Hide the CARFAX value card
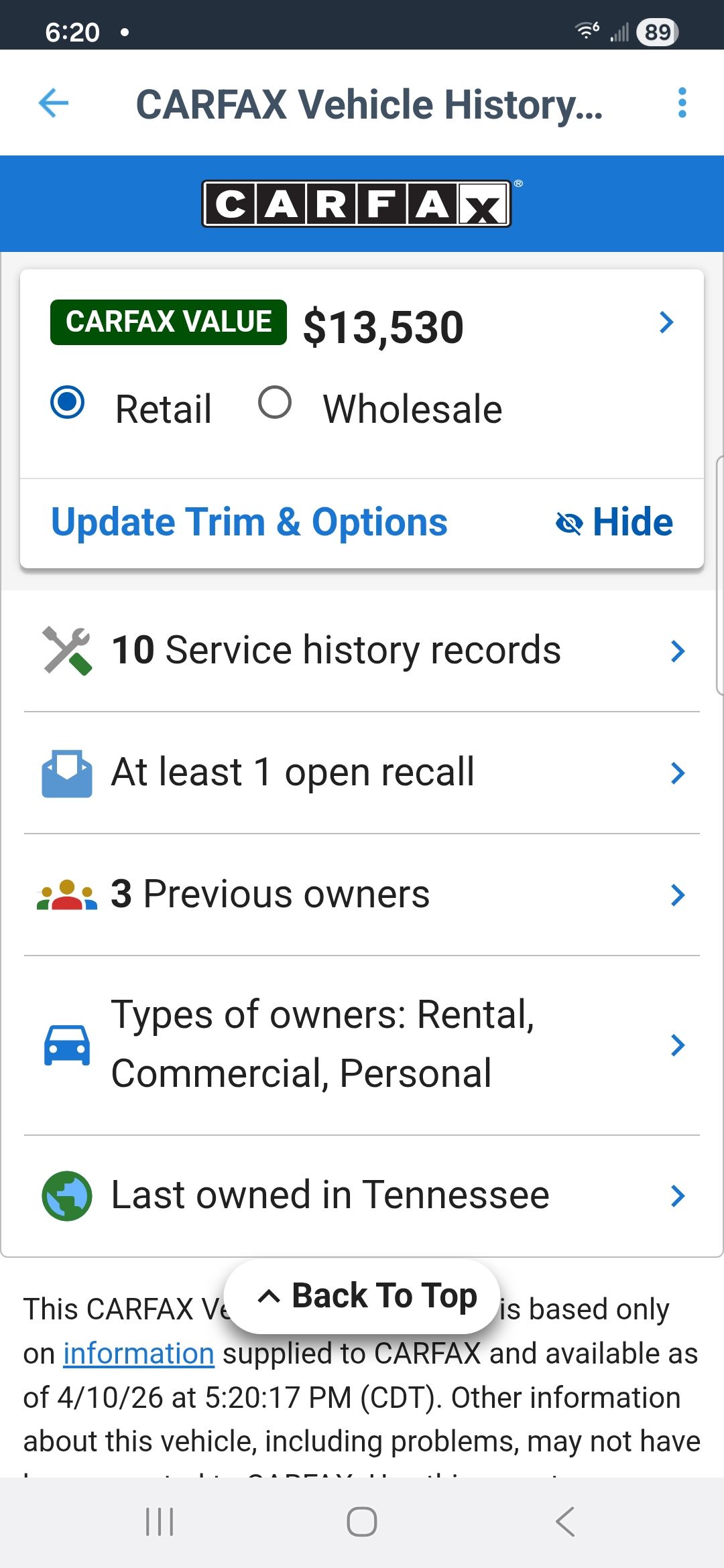This screenshot has height=1568, width=724. [614, 522]
